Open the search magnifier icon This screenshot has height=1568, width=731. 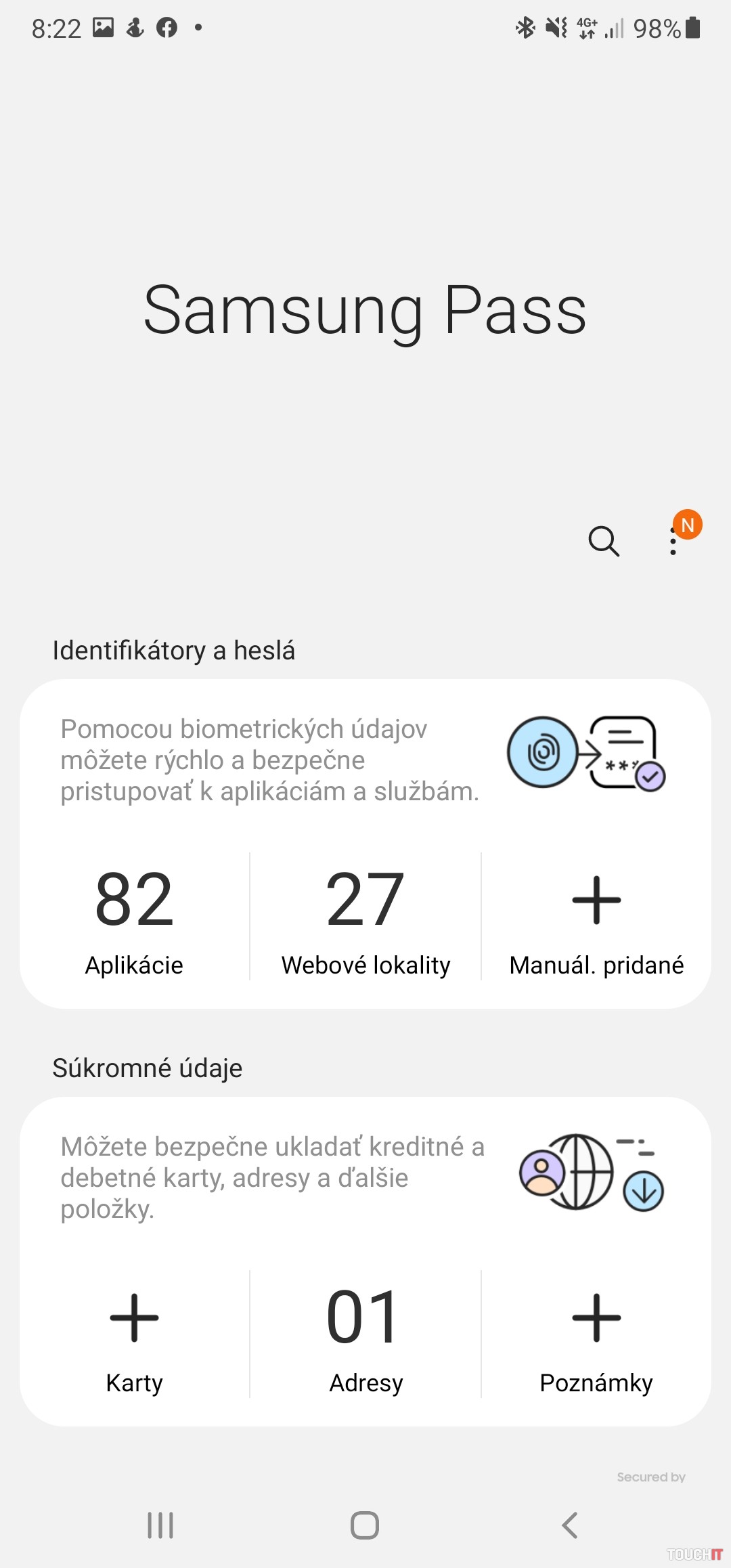pyautogui.click(x=603, y=541)
